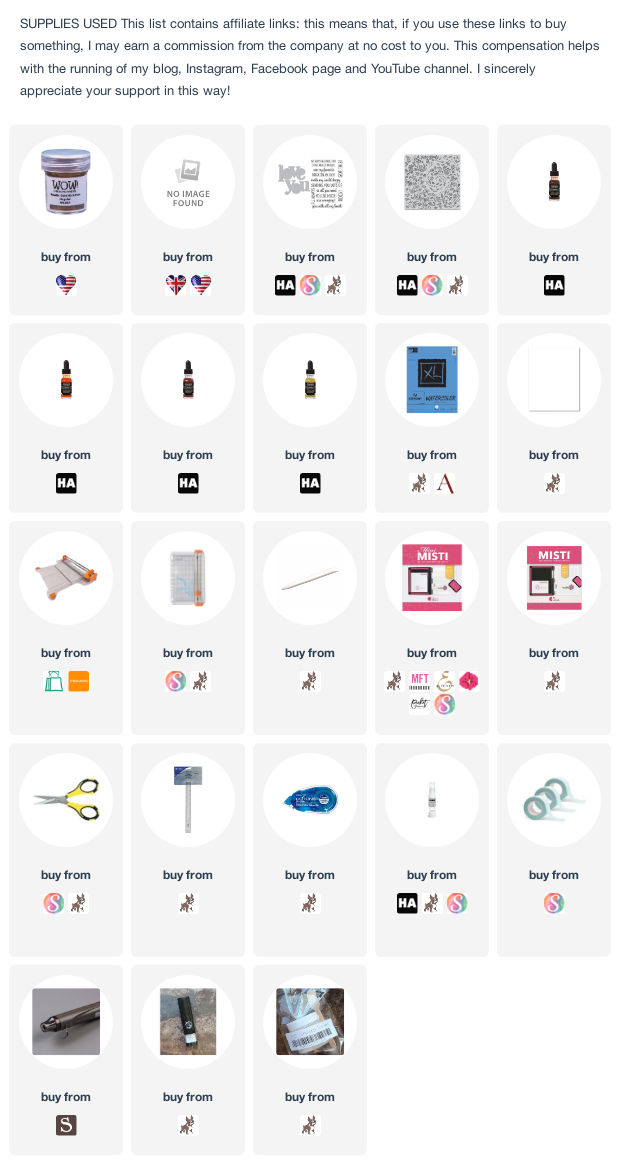620x1175 pixels.
Task: Open the T-square ruler product image
Action: point(188,800)
